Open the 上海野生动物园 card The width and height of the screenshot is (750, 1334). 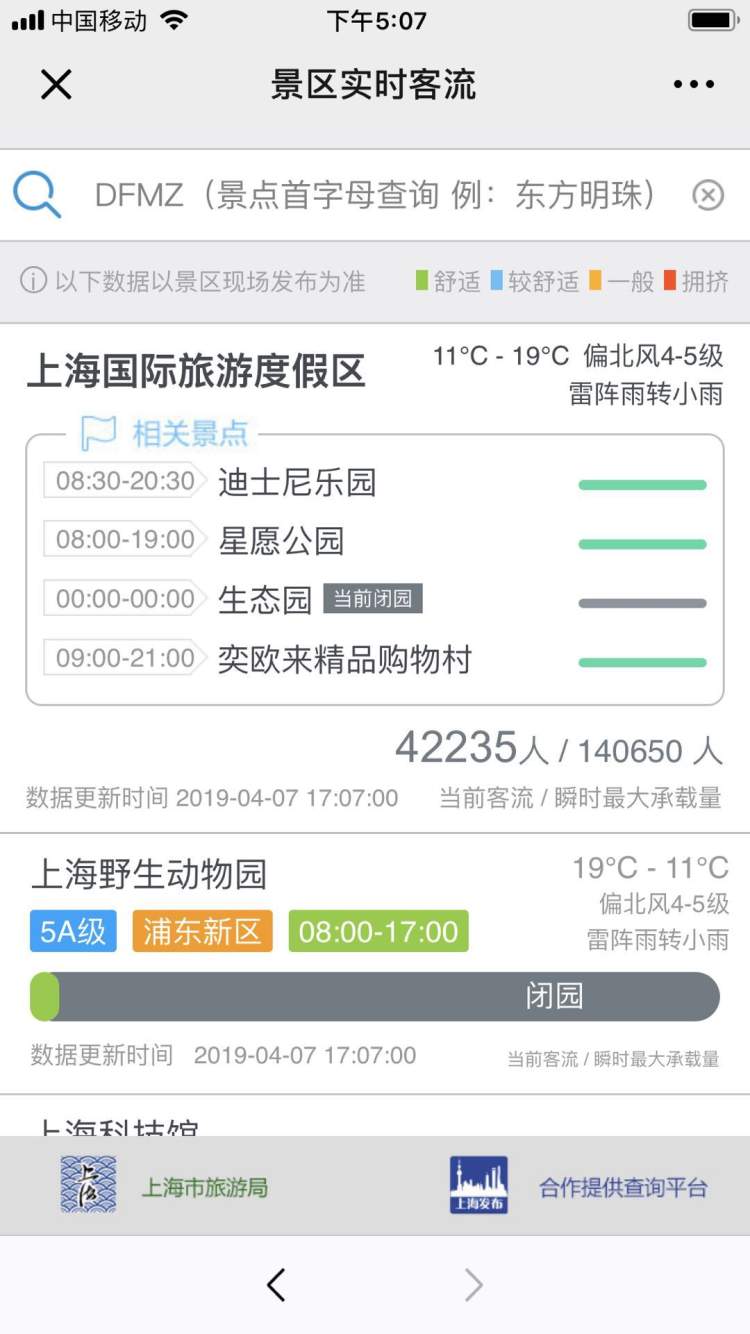coord(150,875)
